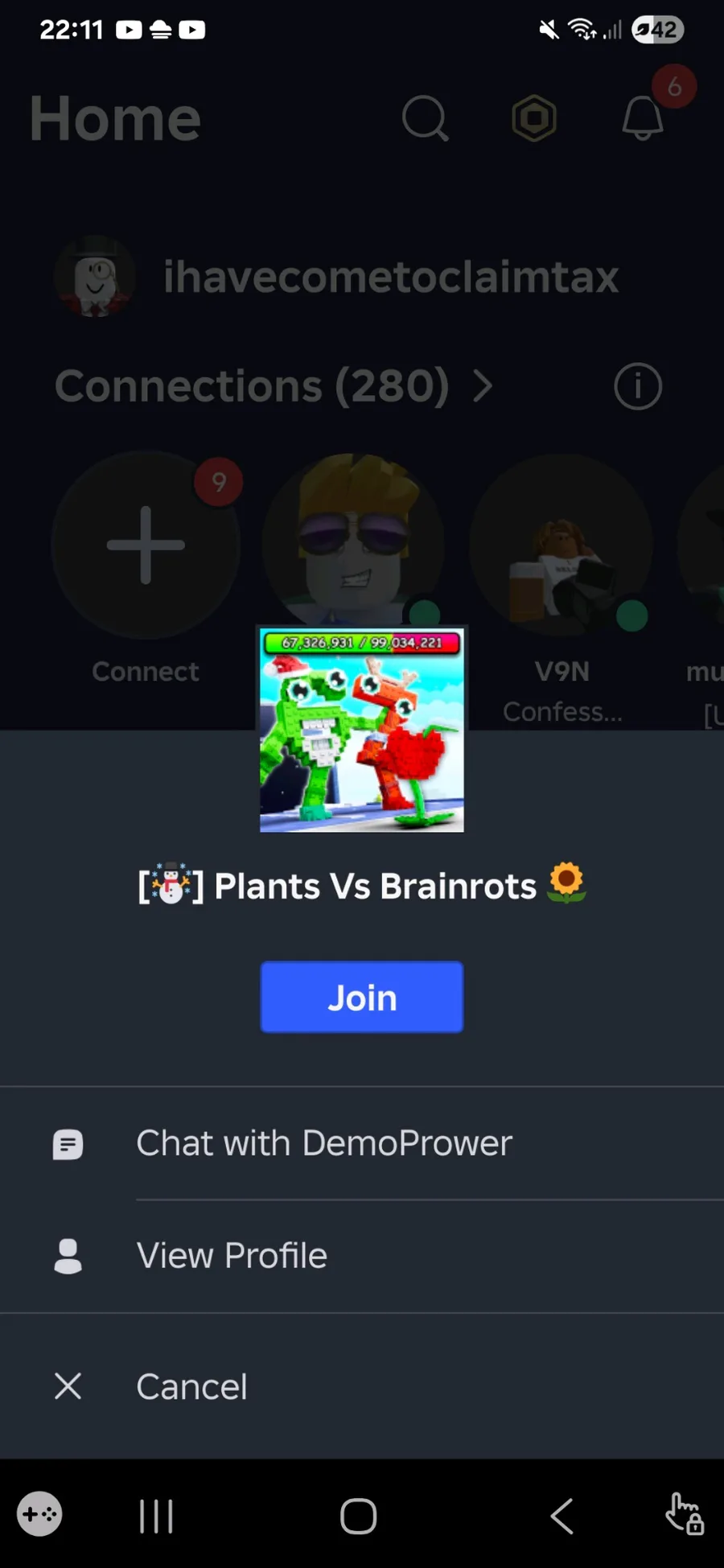Cancel the bottom sheet
The width and height of the screenshot is (724, 1568).
[x=362, y=1386]
